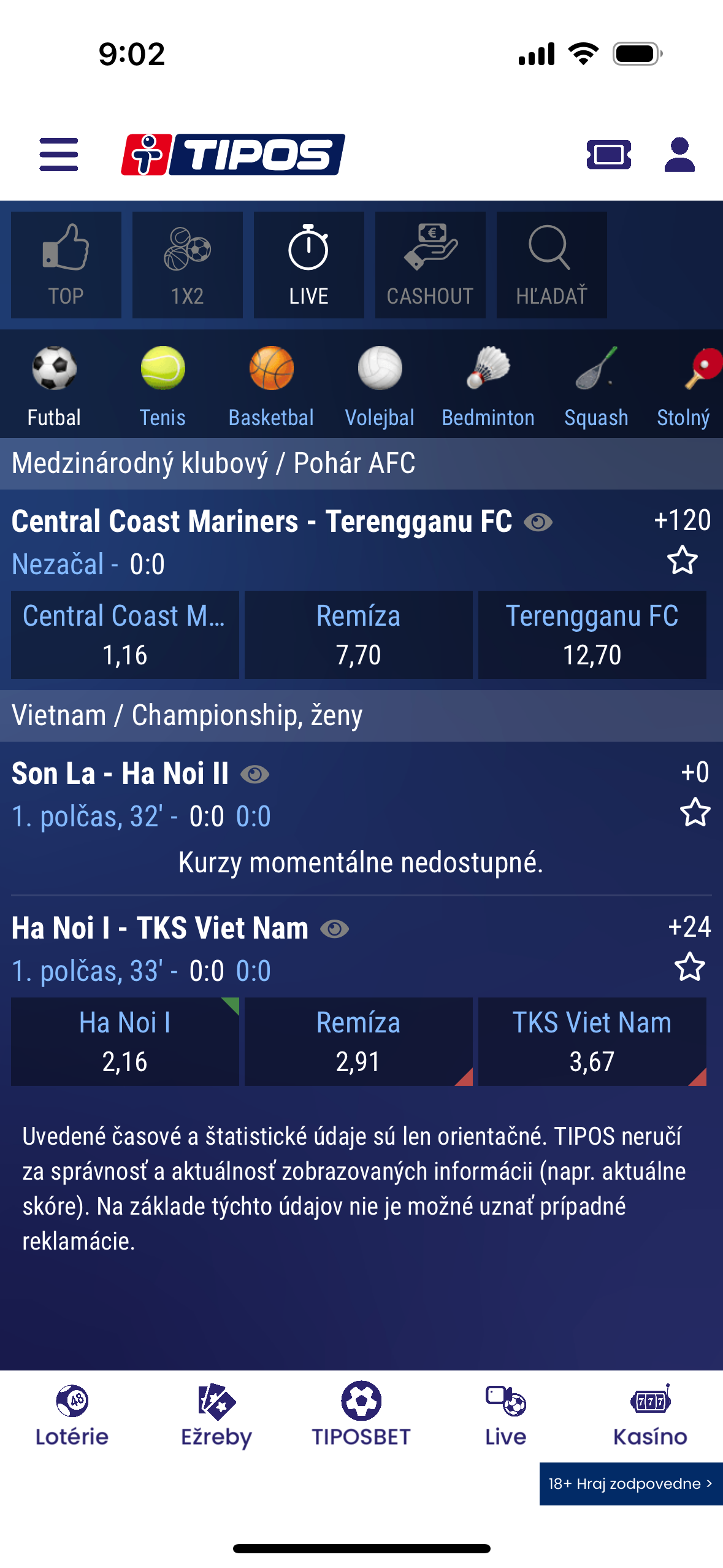Screen dimensions: 723x1568
Task: Star the Ha Noi I - TKS Viet Nam match
Action: pyautogui.click(x=690, y=965)
